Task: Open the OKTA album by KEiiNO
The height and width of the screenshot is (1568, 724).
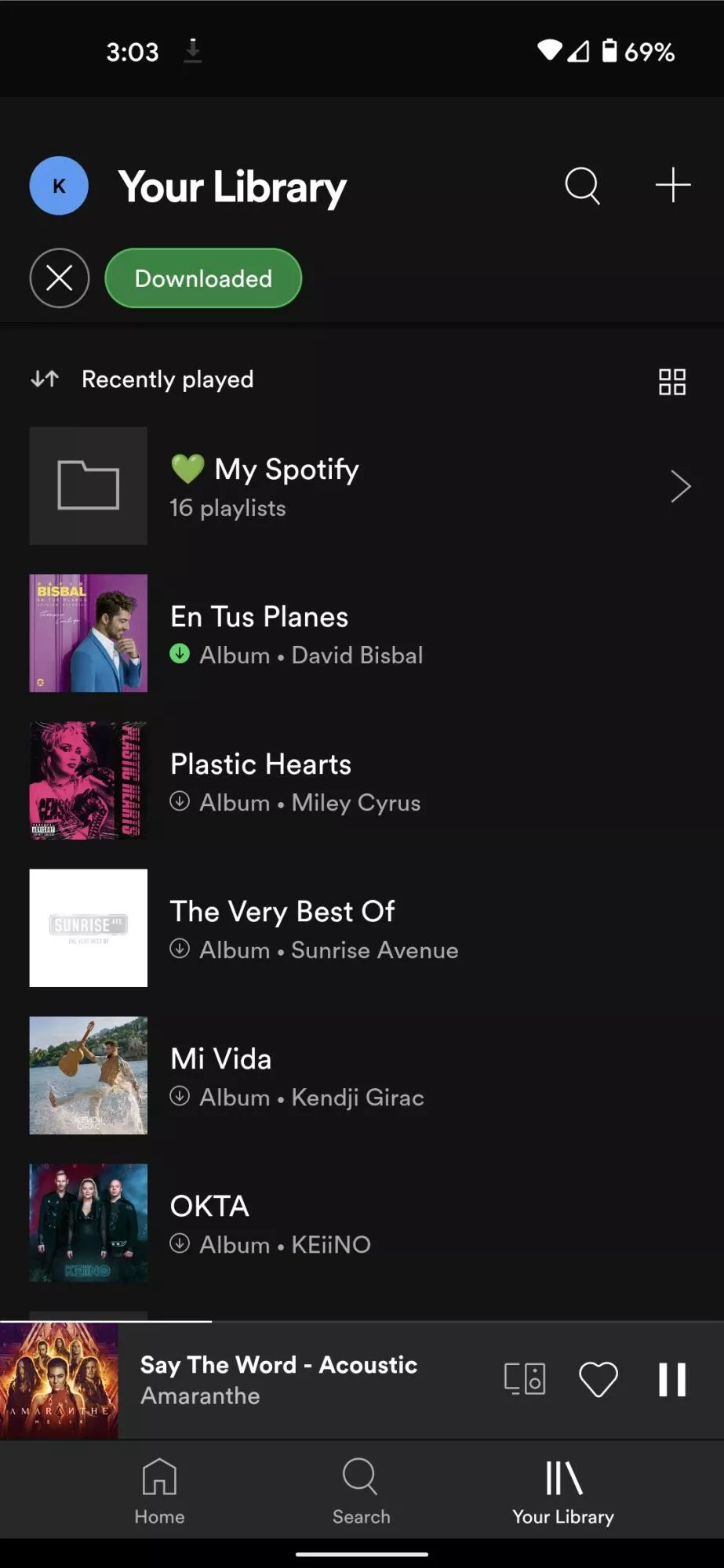Action: [362, 1223]
